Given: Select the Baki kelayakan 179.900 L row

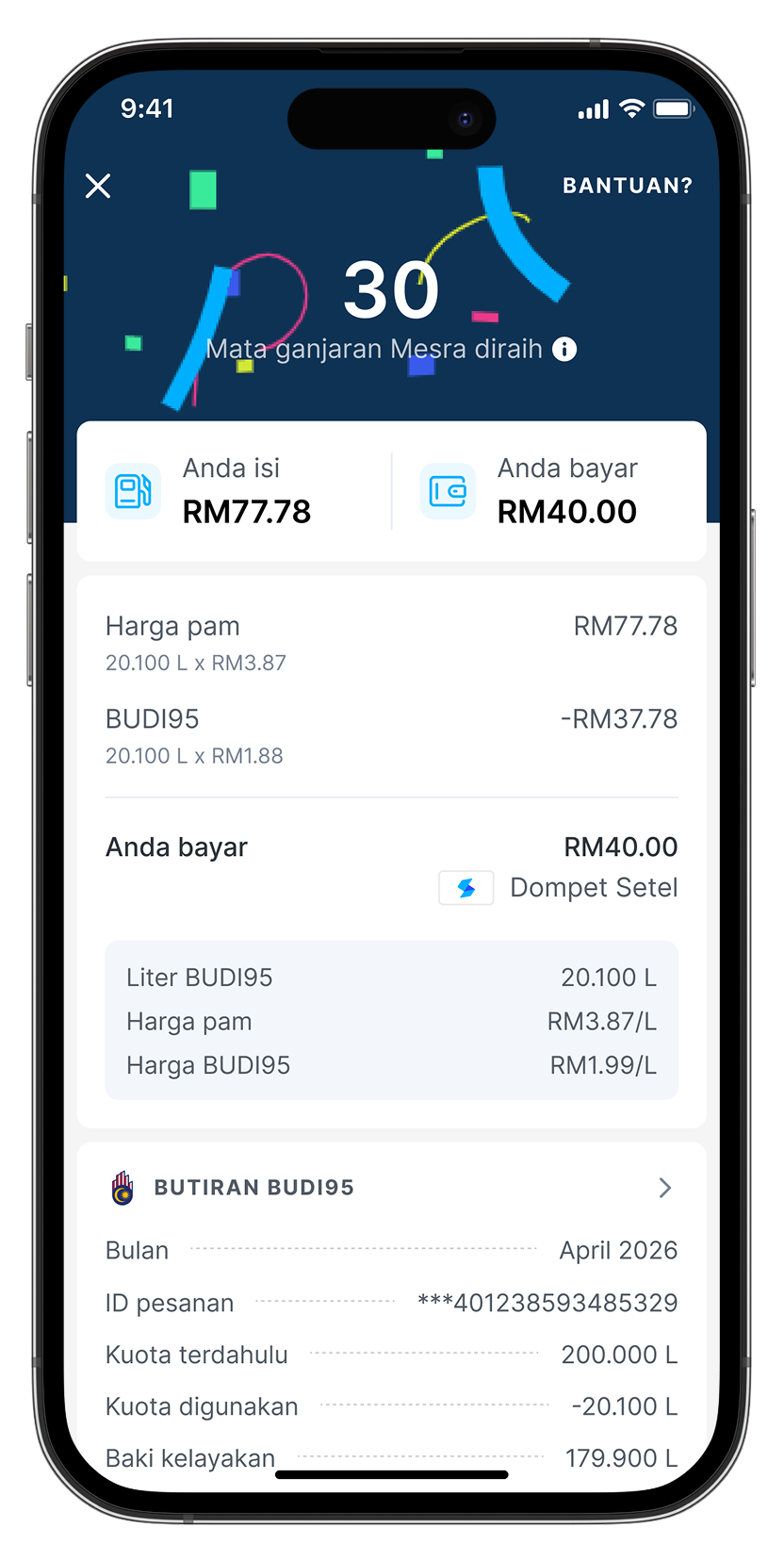Looking at the screenshot, I should (391, 1457).
